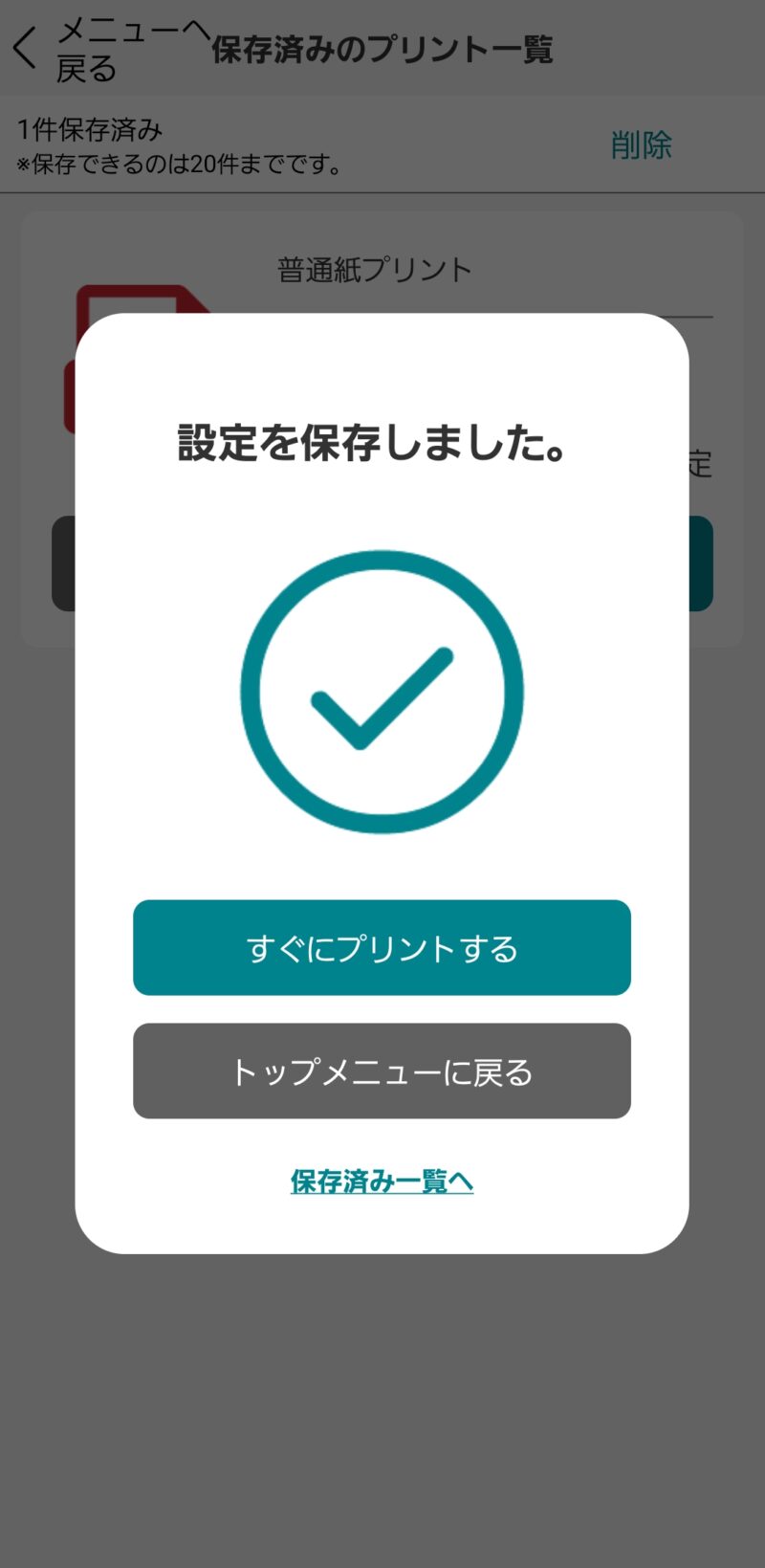Tap すぐにプリントする button
765x1568 pixels.
[382, 947]
